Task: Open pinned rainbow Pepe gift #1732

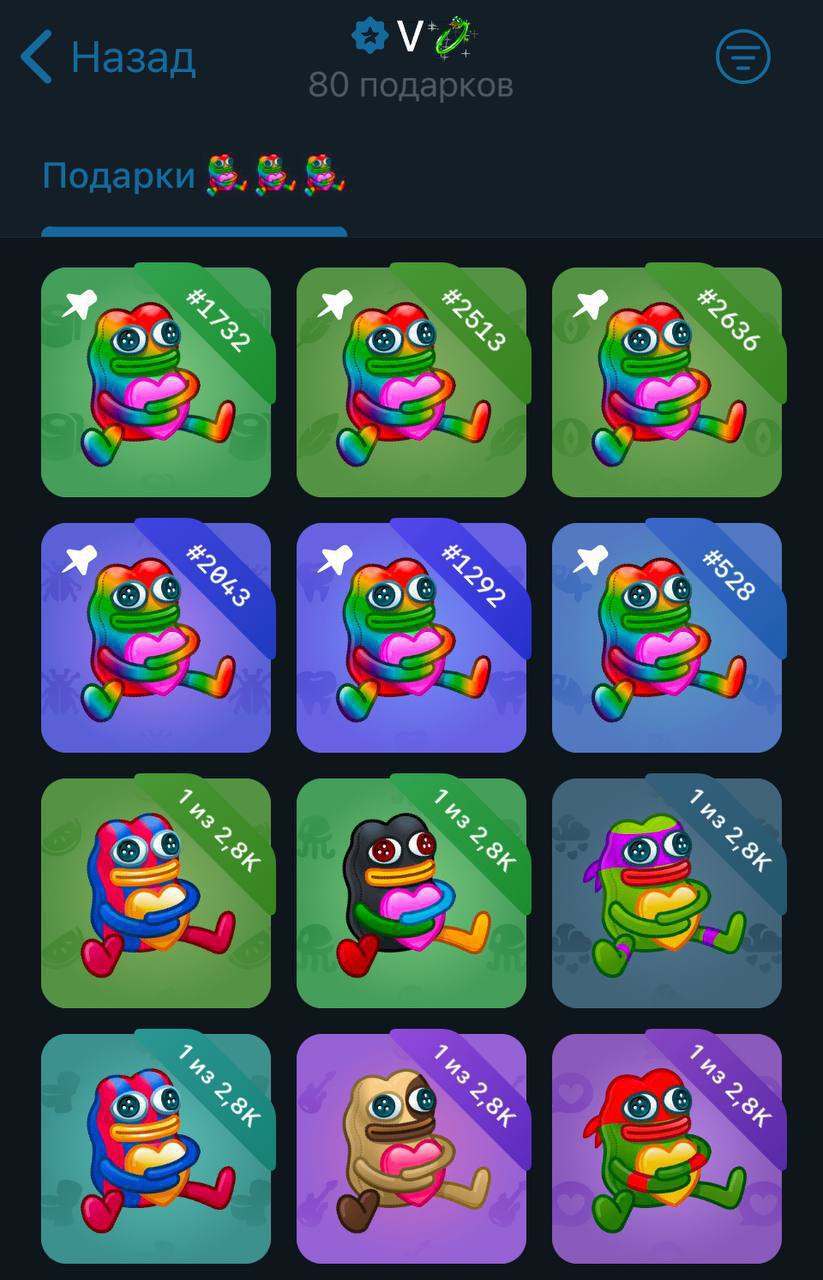Action: coord(156,382)
